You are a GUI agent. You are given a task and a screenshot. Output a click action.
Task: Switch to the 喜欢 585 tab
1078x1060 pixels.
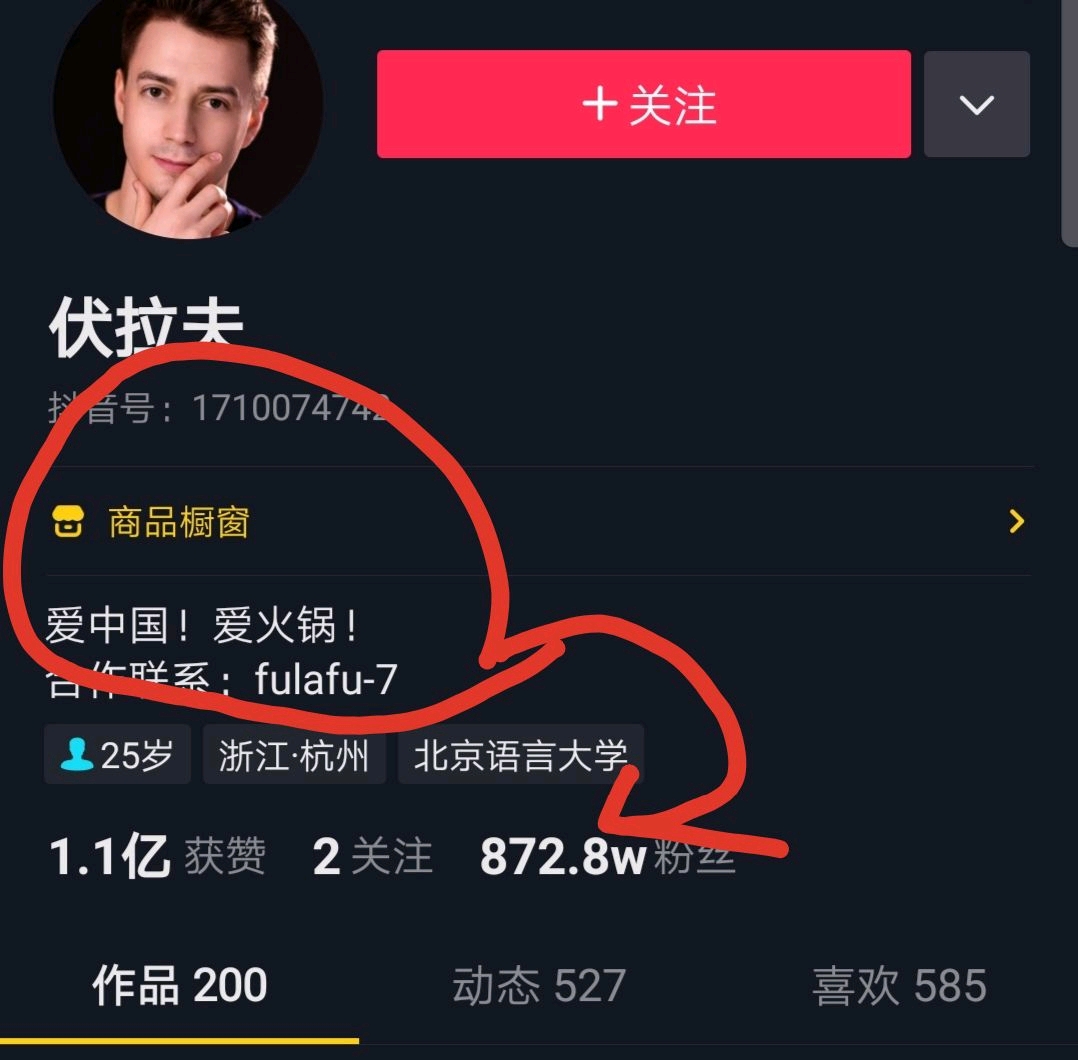899,986
